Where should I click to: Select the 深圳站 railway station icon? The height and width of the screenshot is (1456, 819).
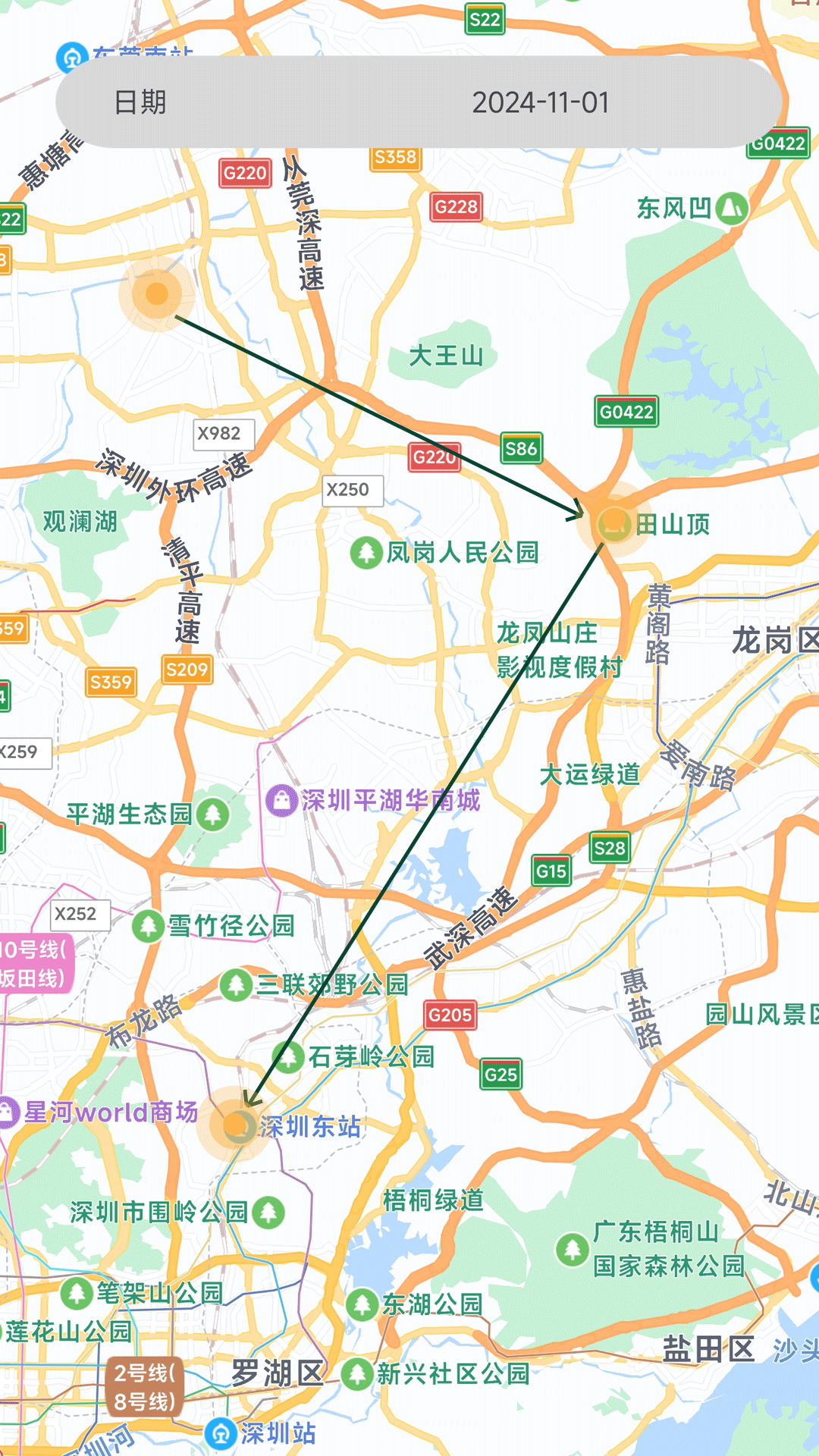221,1433
